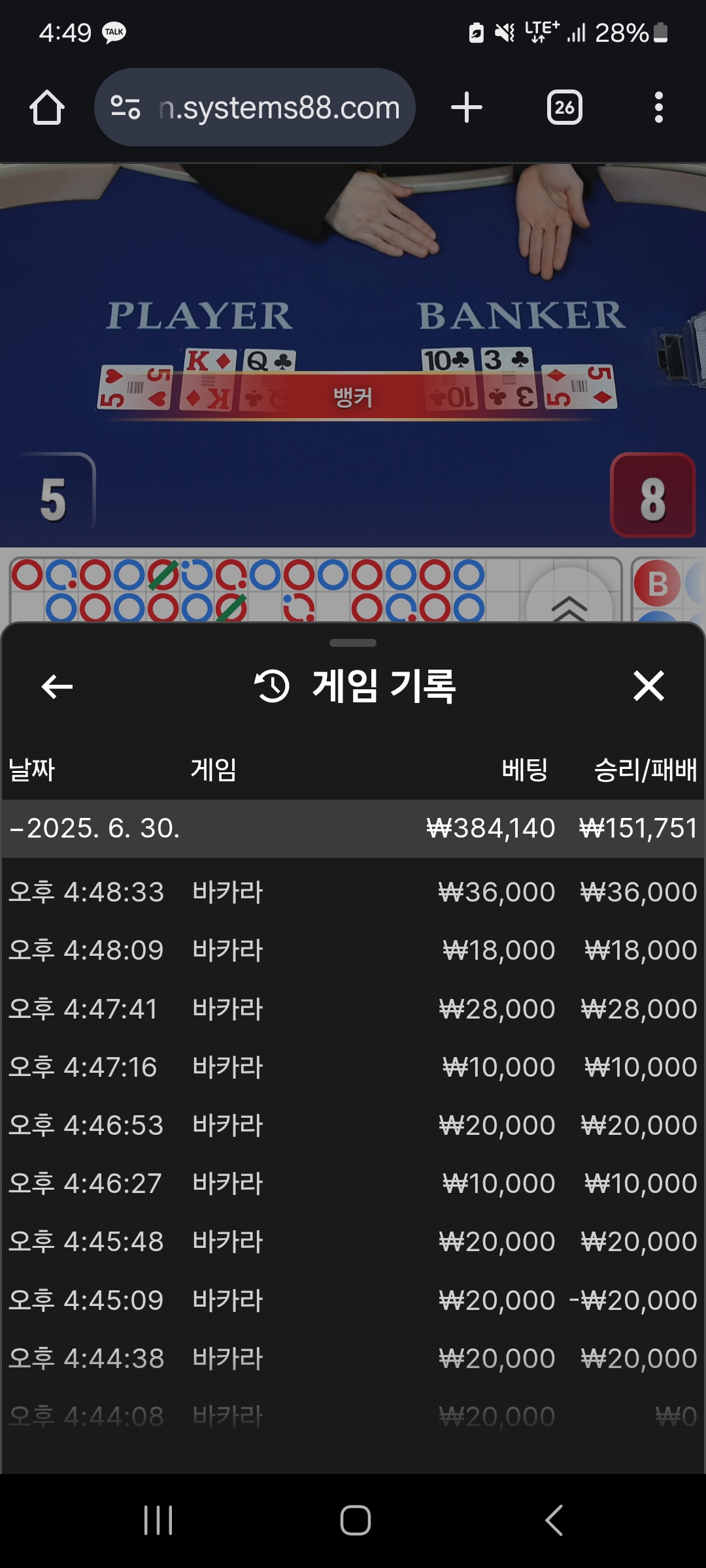Collapse the 2025. 6. 30. date group
The height and width of the screenshot is (1568, 706).
coord(353,828)
